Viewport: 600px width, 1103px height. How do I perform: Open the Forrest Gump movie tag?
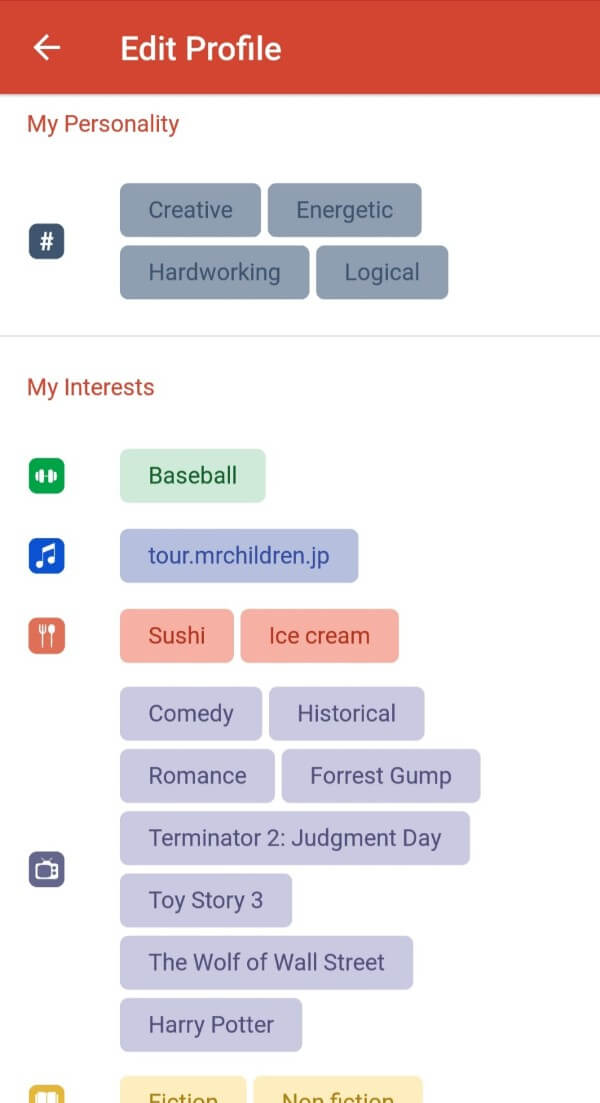[380, 775]
